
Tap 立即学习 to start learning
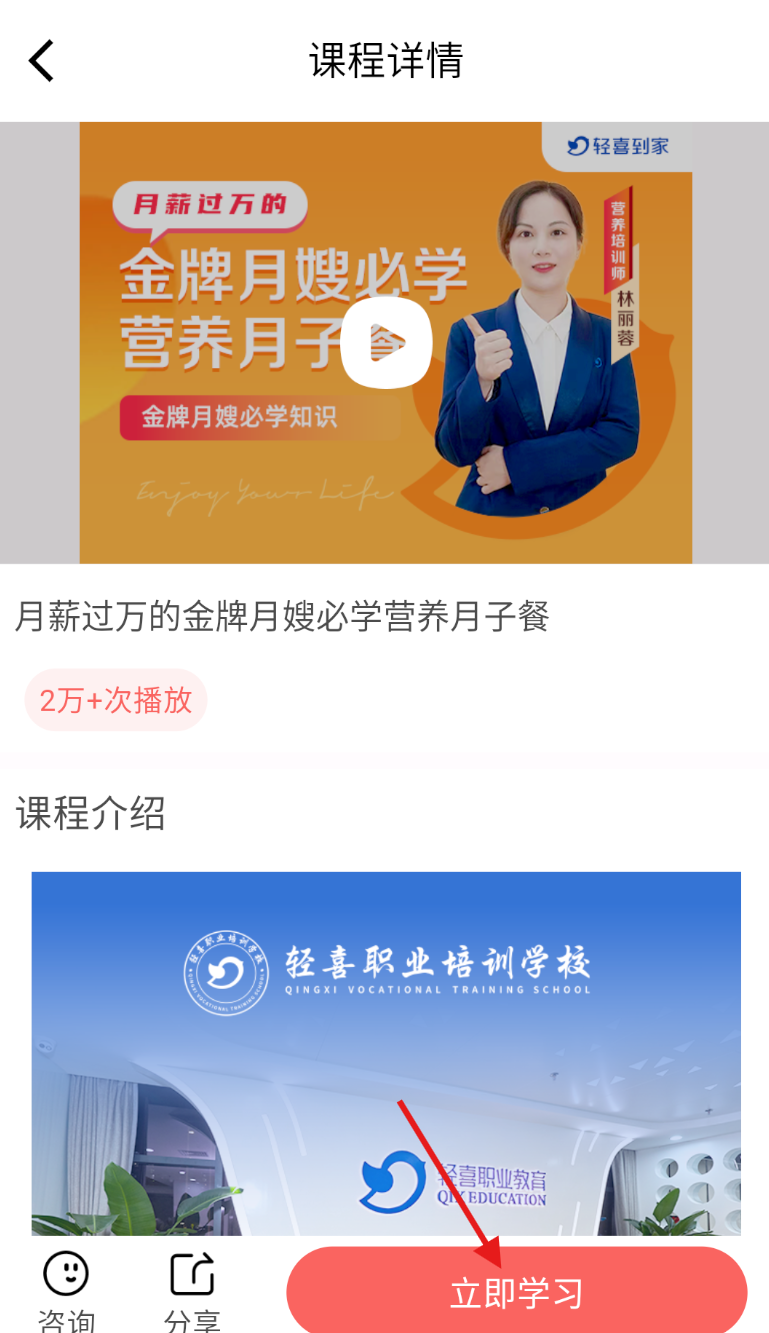[516, 1294]
